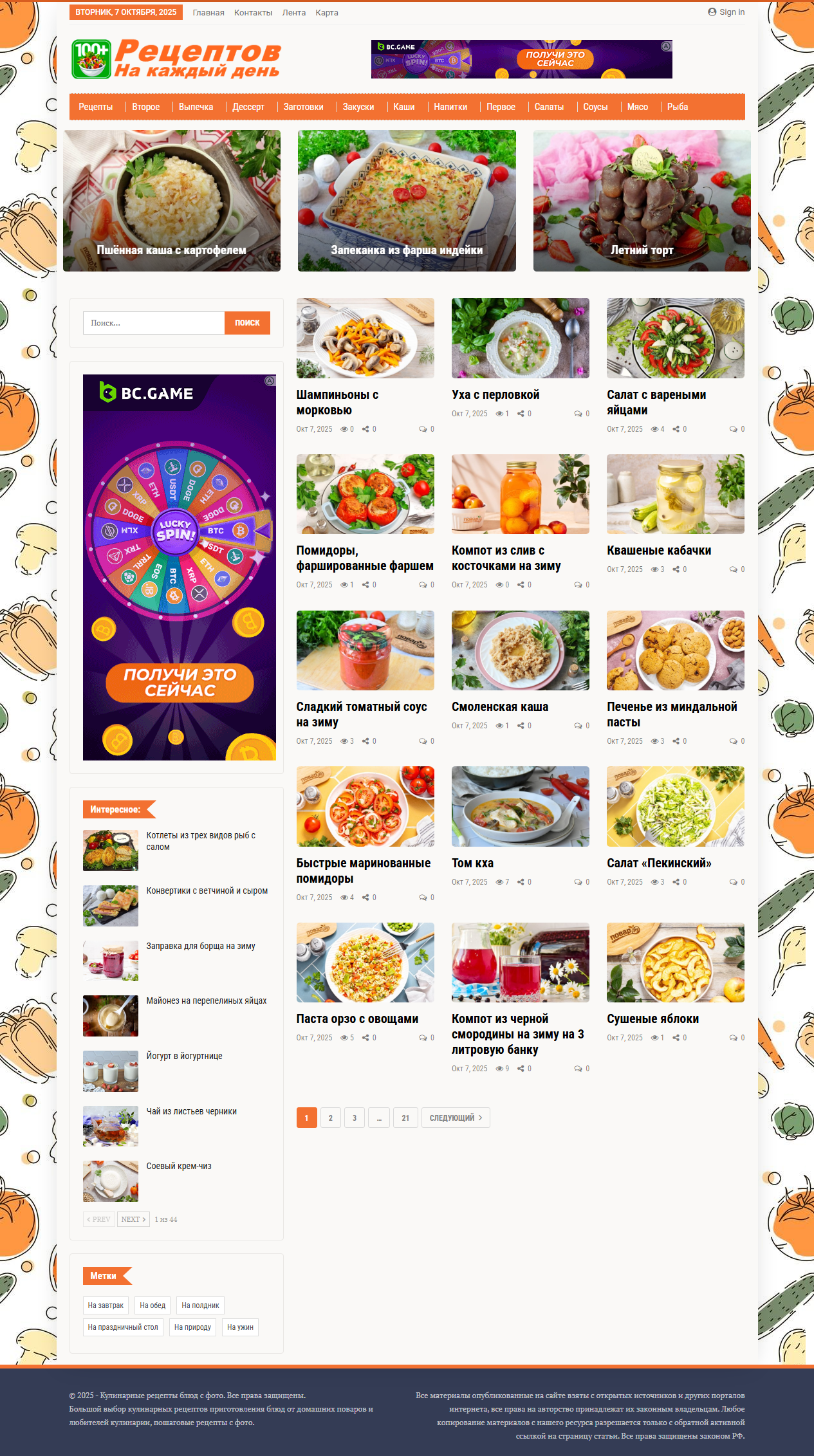Select the Выпечка category
814x1456 pixels.
[196, 107]
